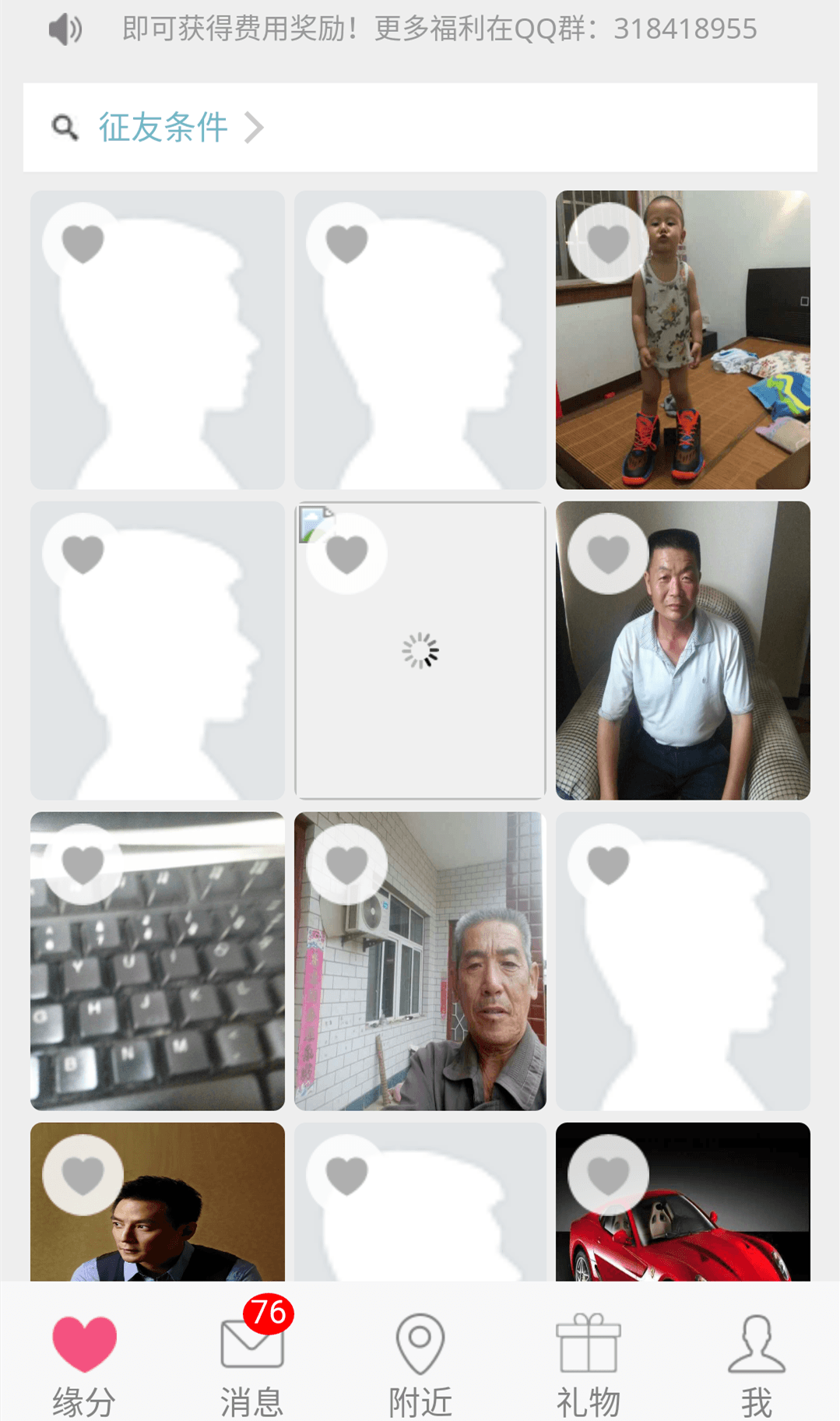Like the toddler in boots photo
The height and width of the screenshot is (1421, 840).
[608, 243]
